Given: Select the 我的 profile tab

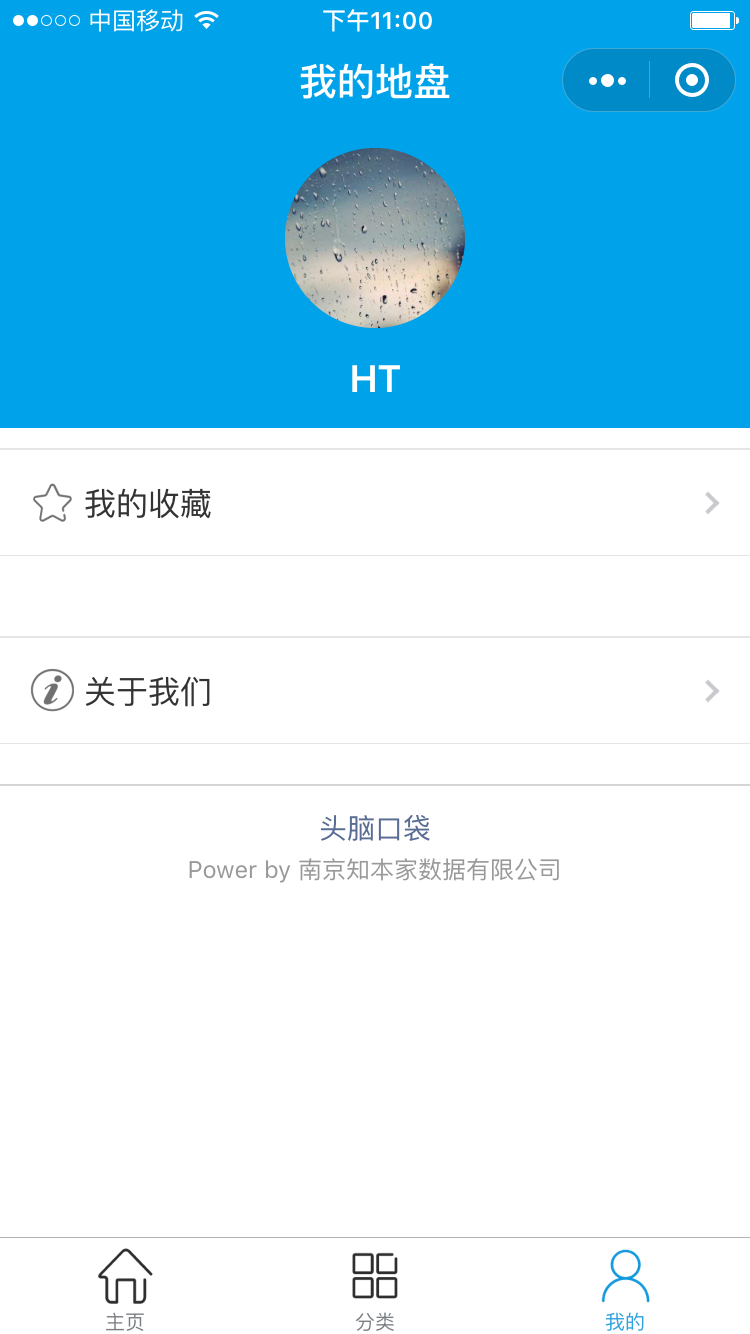Looking at the screenshot, I should coord(625,1289).
